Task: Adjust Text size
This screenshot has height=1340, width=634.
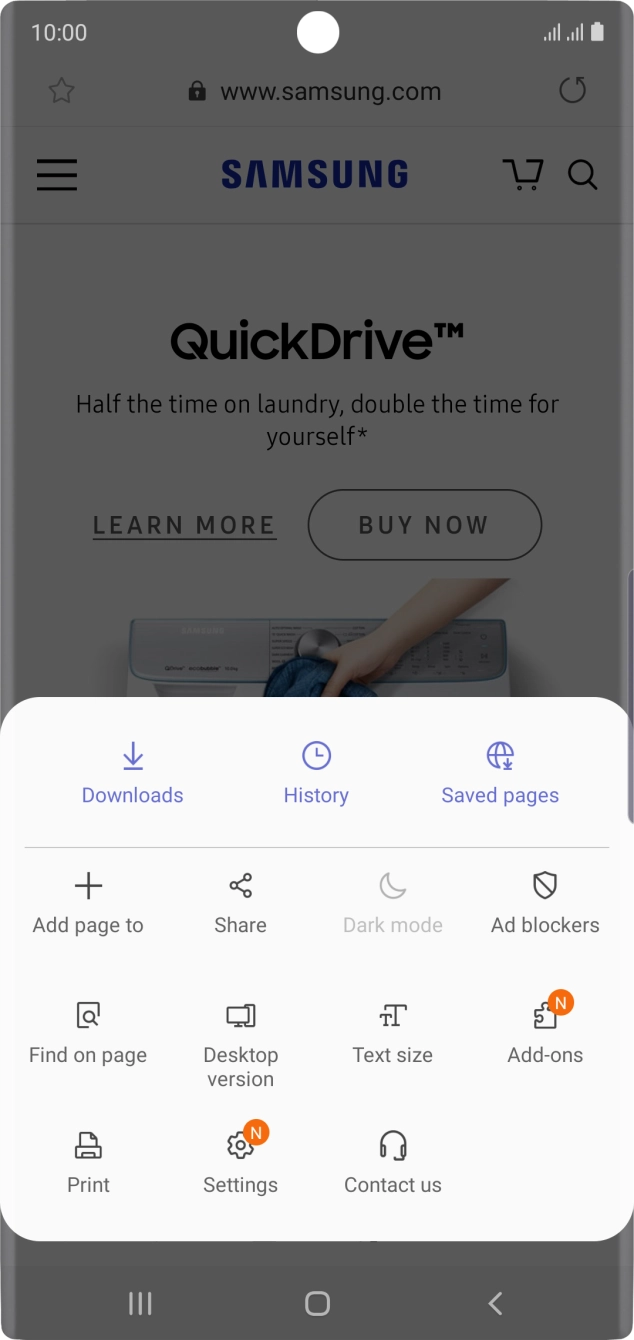Action: [392, 1033]
